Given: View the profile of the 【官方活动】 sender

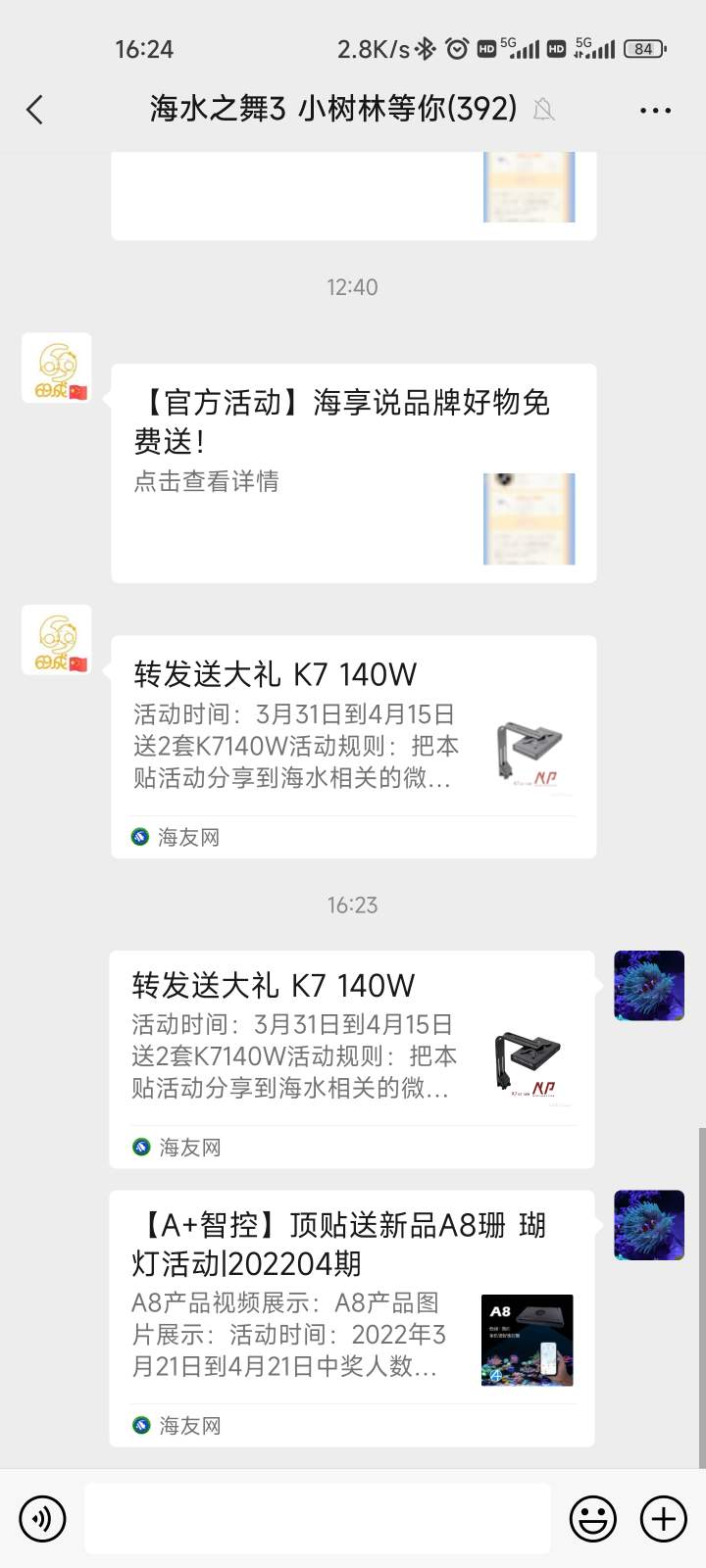Looking at the screenshot, I should click(x=57, y=367).
